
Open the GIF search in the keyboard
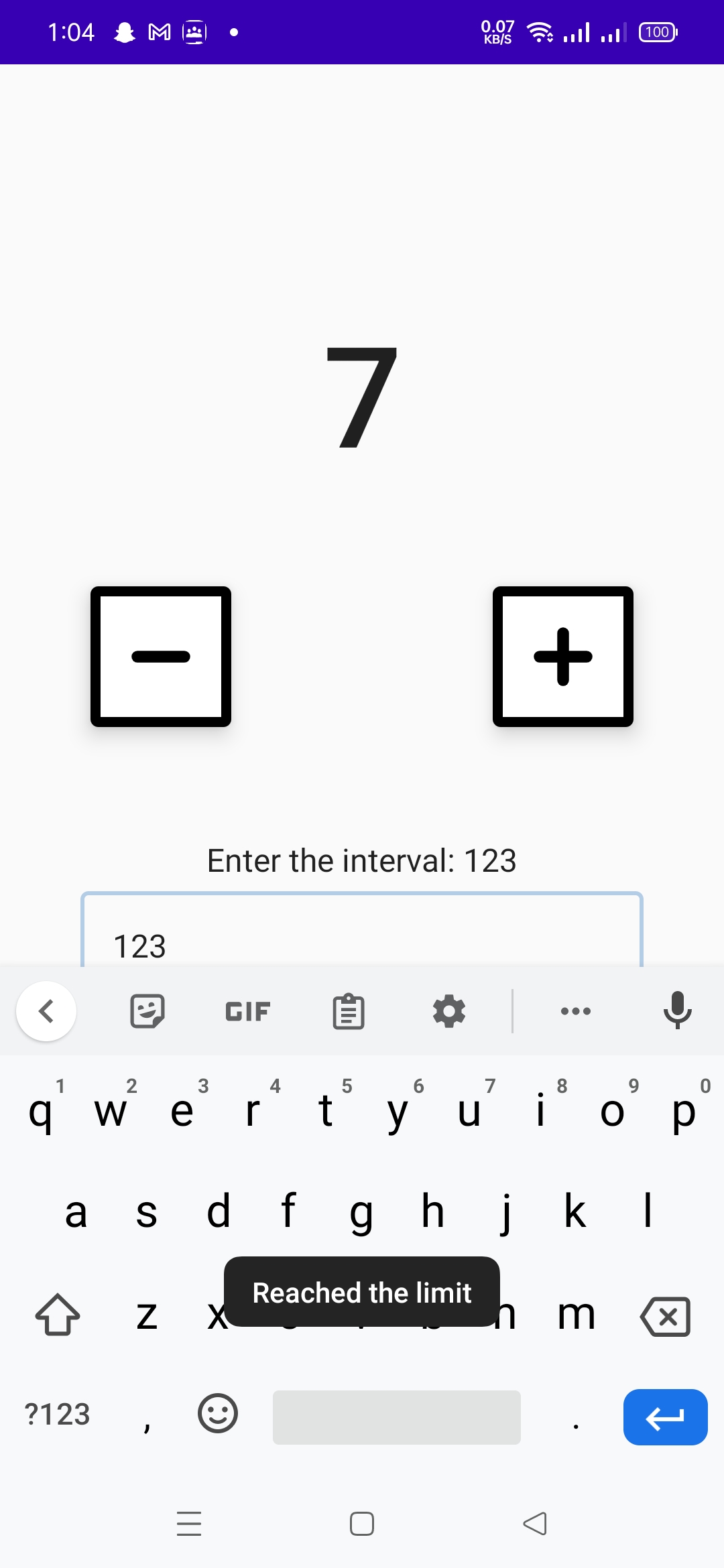coord(246,1011)
